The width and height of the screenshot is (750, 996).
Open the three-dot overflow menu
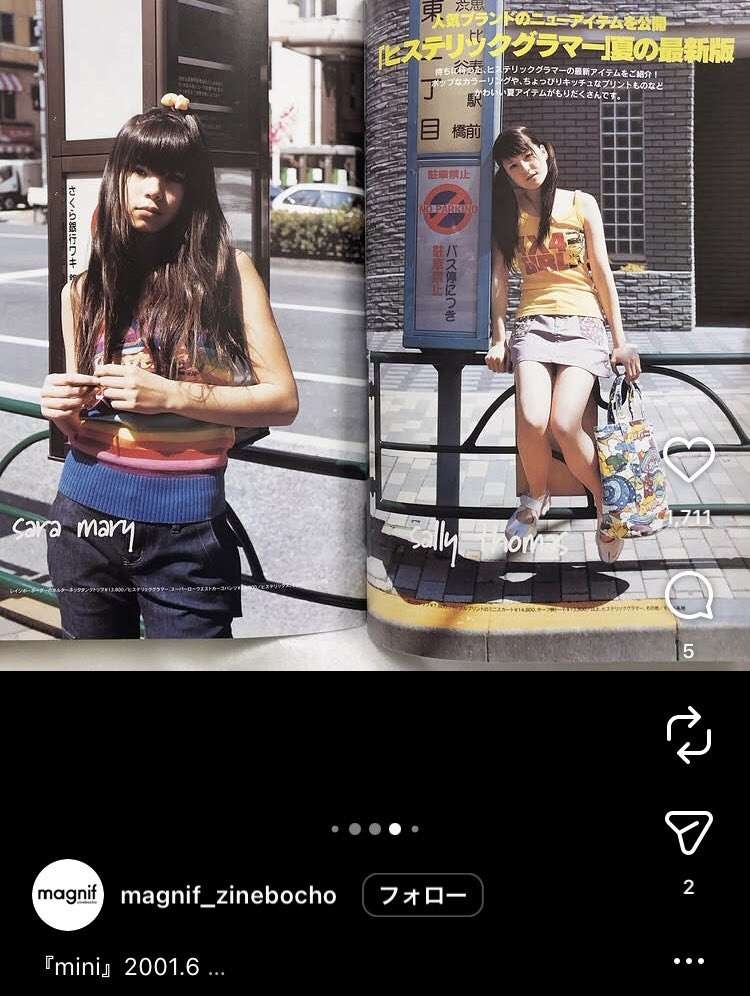[689, 961]
